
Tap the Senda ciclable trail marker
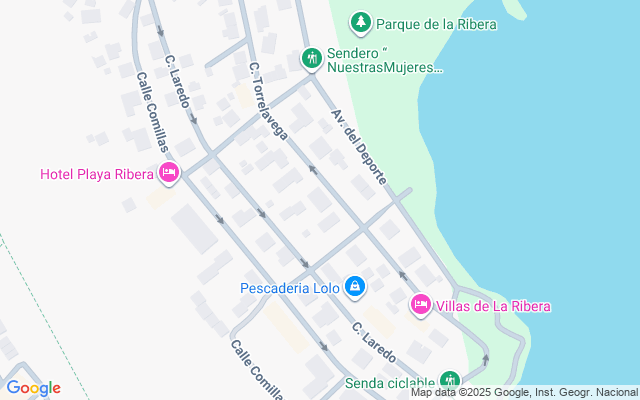(x=451, y=381)
